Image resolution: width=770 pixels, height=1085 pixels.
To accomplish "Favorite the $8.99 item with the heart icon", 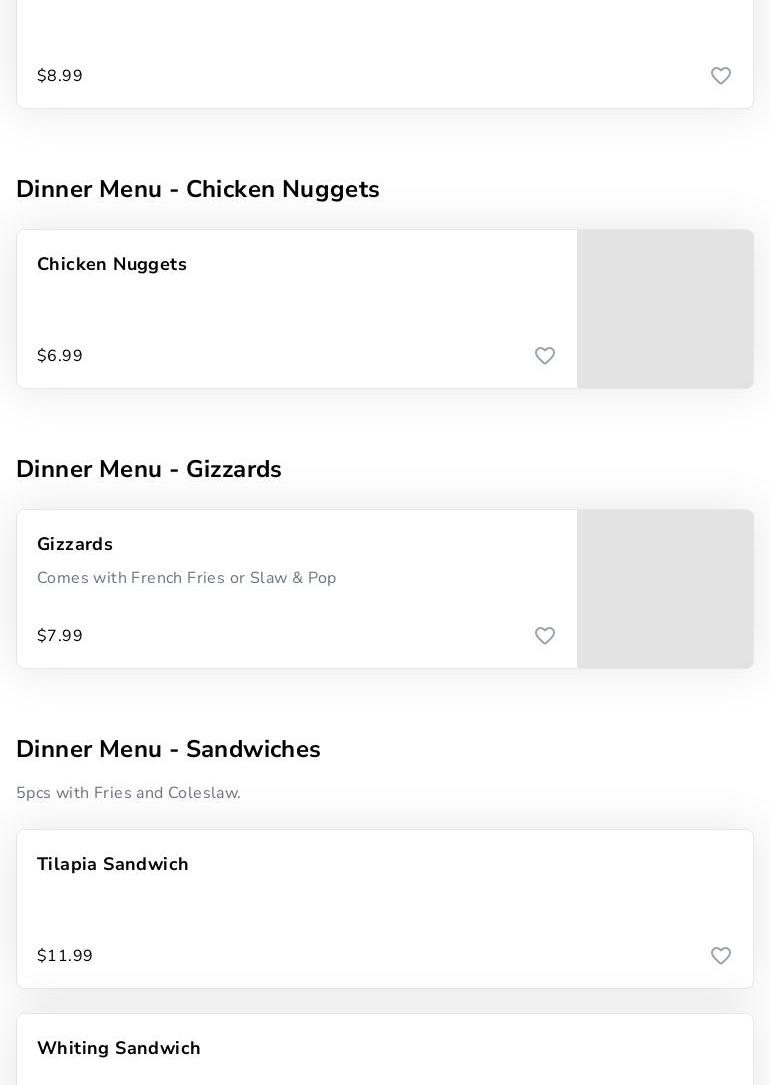I will tap(721, 76).
